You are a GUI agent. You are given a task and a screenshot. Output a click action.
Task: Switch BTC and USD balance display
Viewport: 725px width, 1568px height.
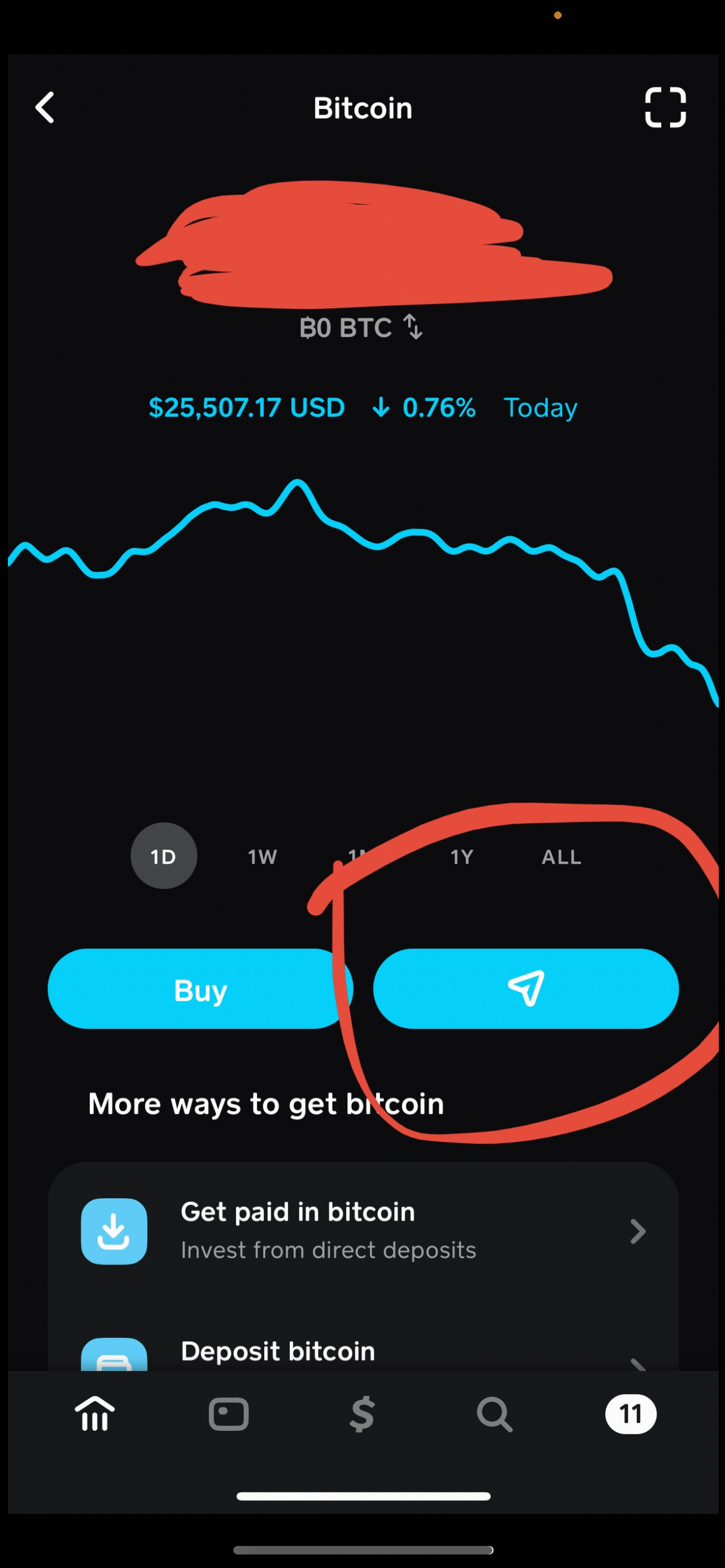click(413, 327)
